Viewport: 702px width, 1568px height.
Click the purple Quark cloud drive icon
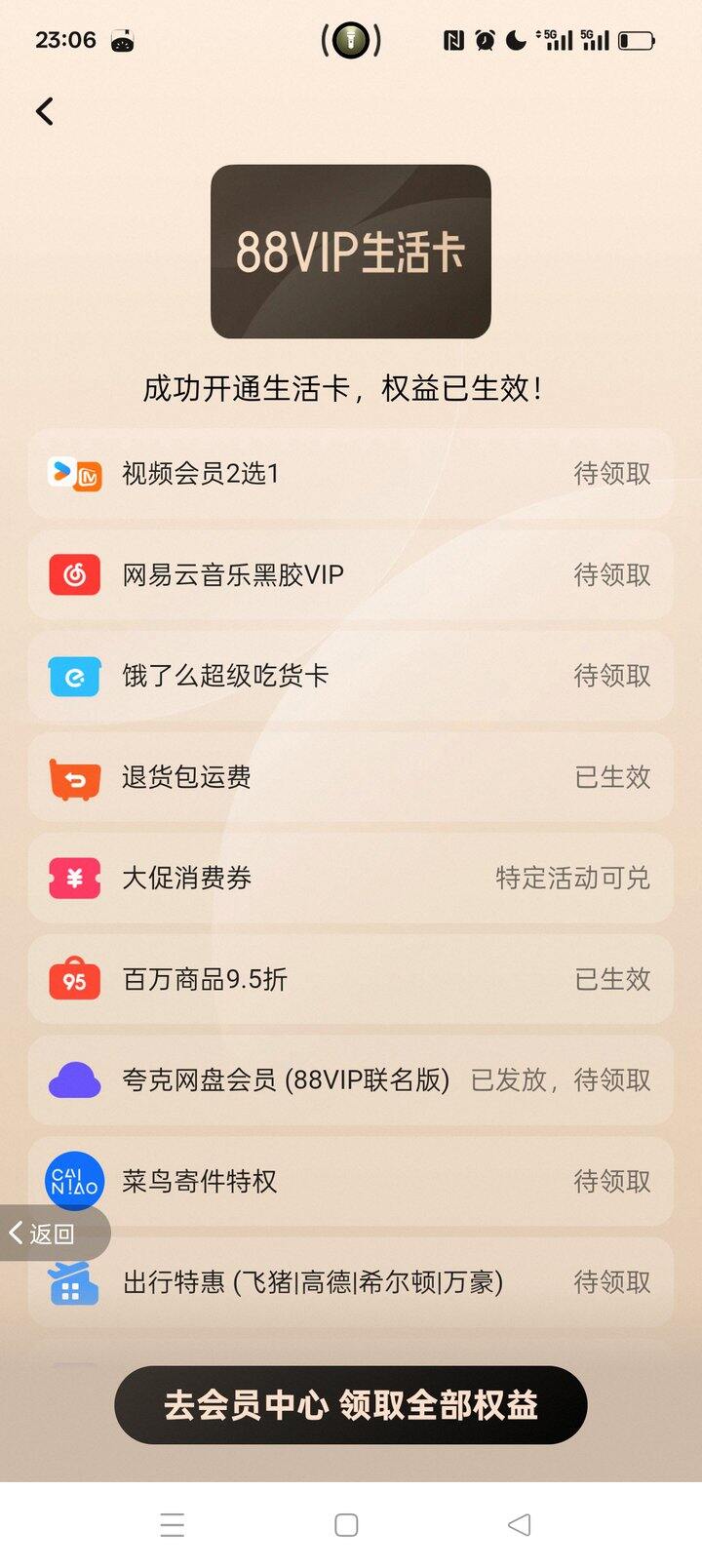pyautogui.click(x=73, y=1080)
